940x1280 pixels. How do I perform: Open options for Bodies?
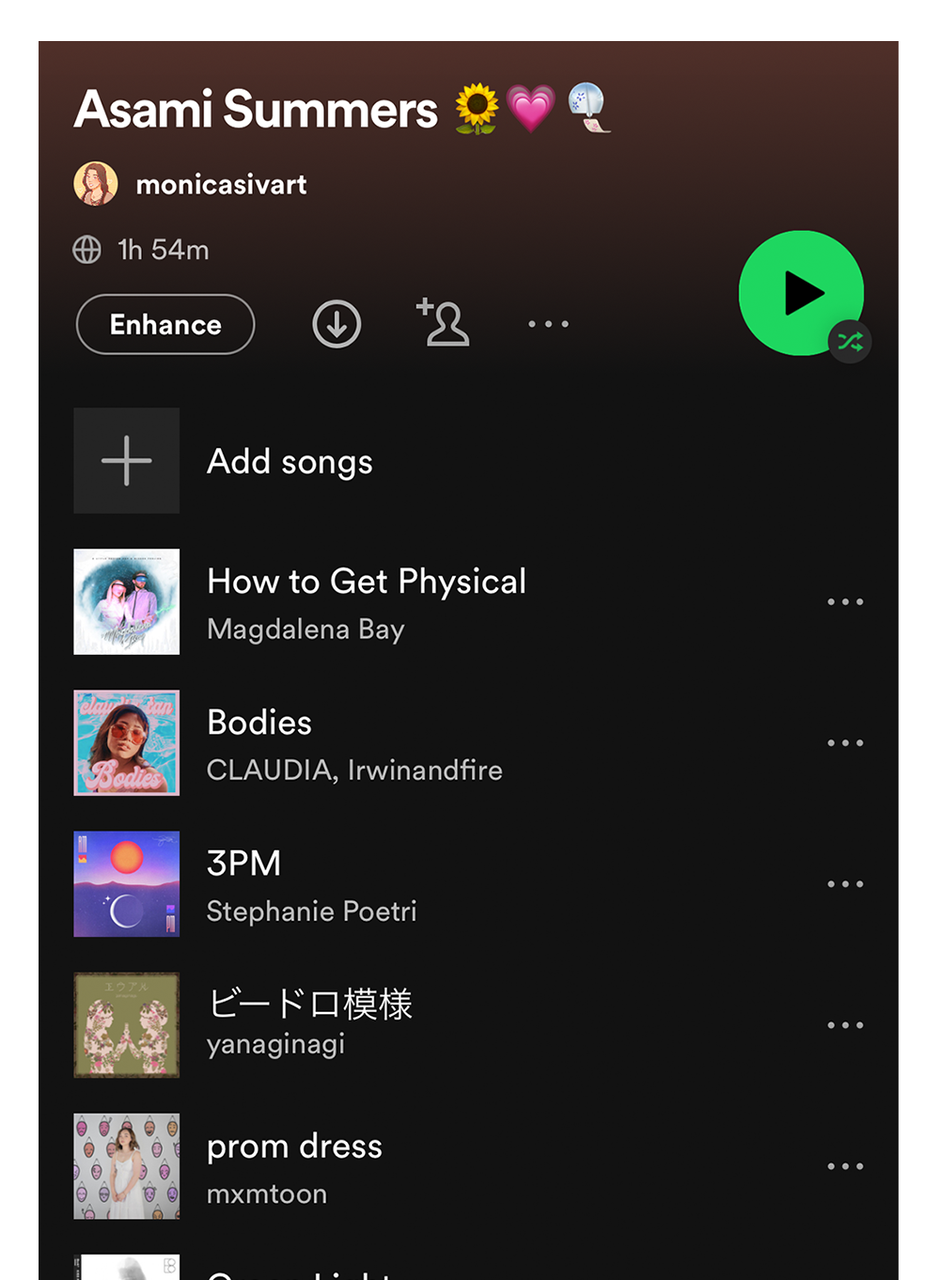tap(845, 743)
